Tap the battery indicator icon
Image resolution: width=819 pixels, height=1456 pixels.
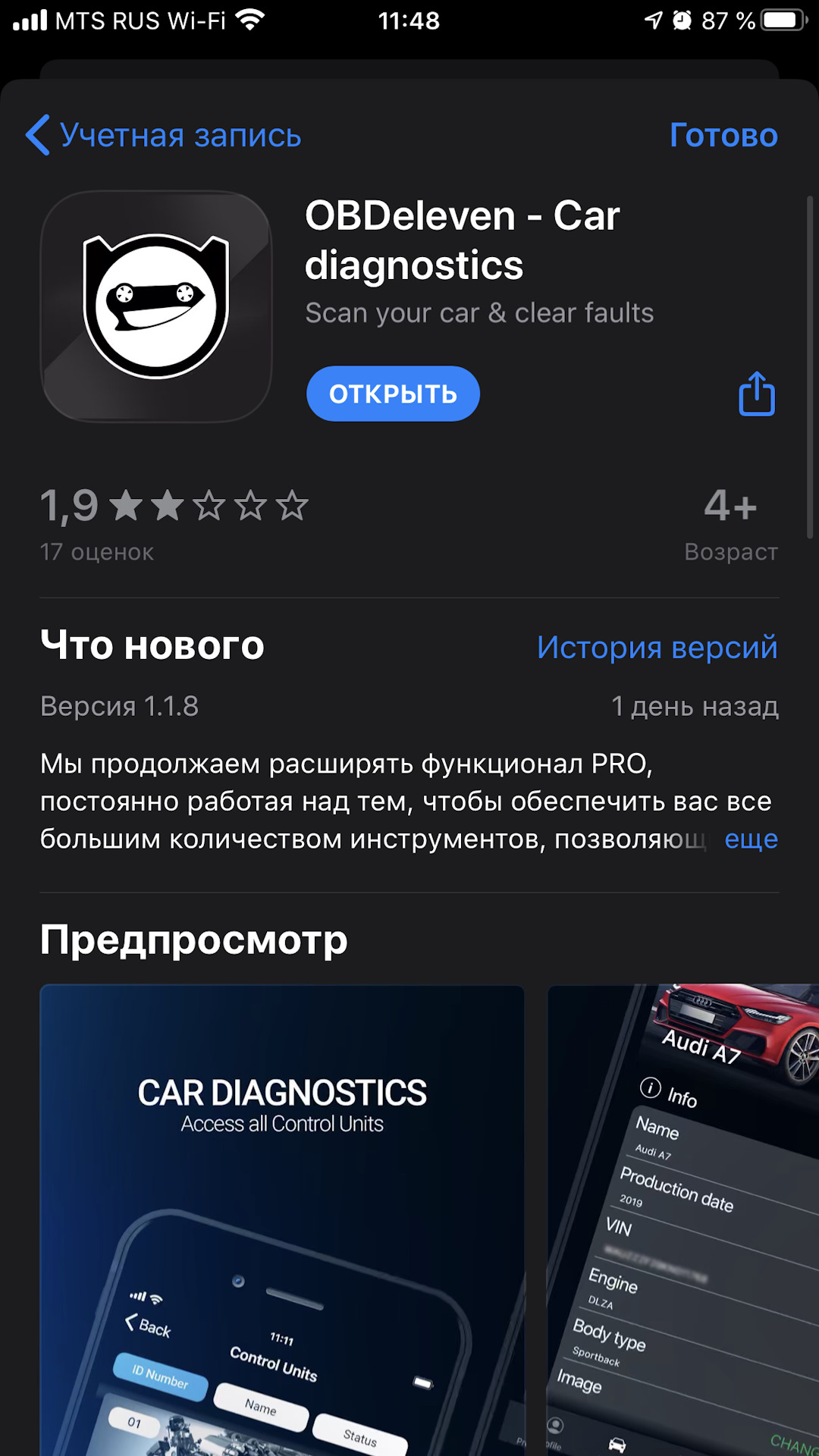781,20
